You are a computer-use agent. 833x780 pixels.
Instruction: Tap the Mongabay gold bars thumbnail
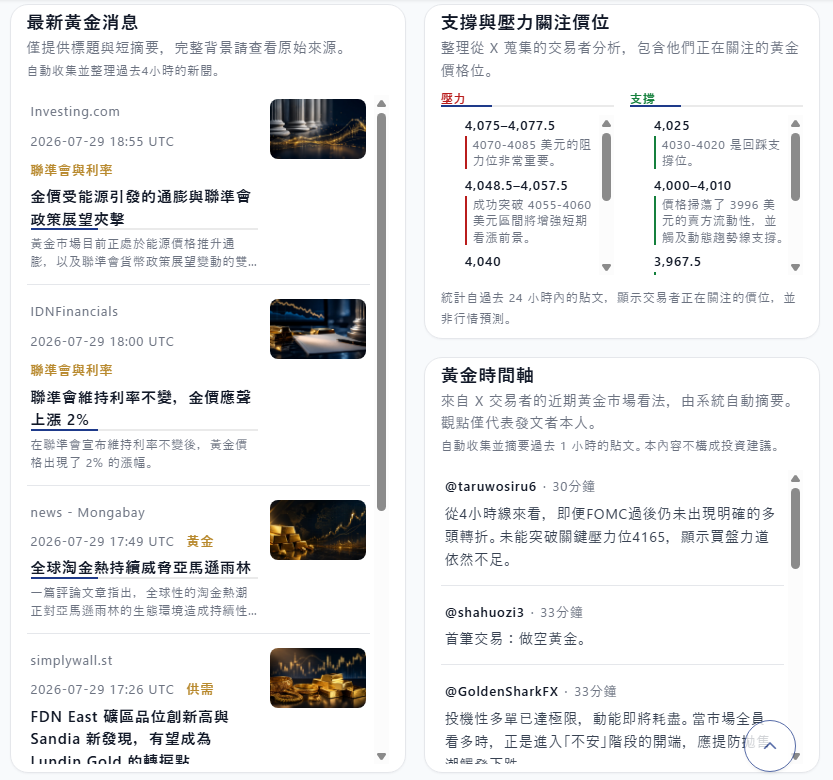(318, 530)
